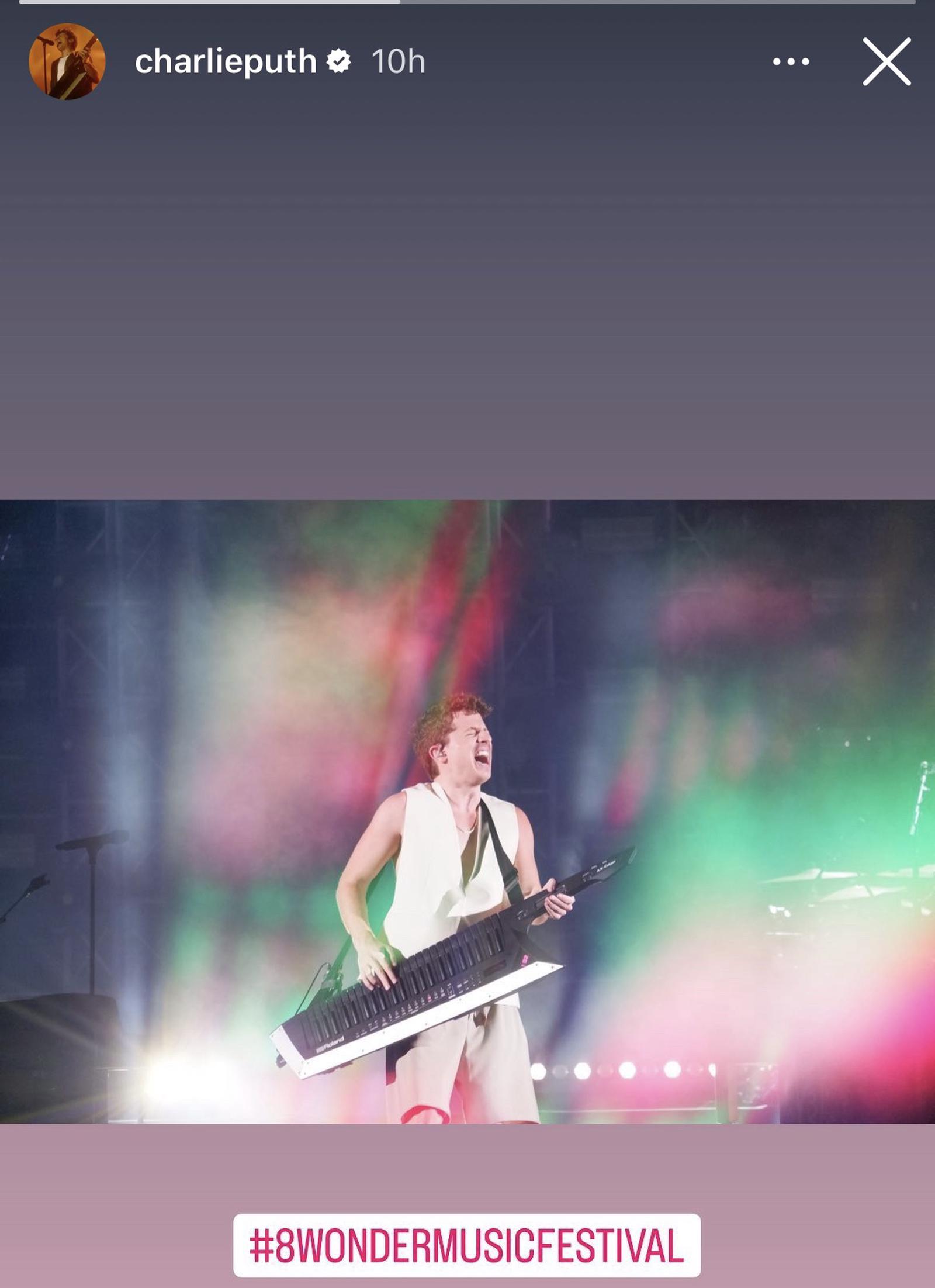935x1288 pixels.
Task: Open the #8WONDERMUSICFESTIVAL hashtag sticker
Action: point(466,1245)
